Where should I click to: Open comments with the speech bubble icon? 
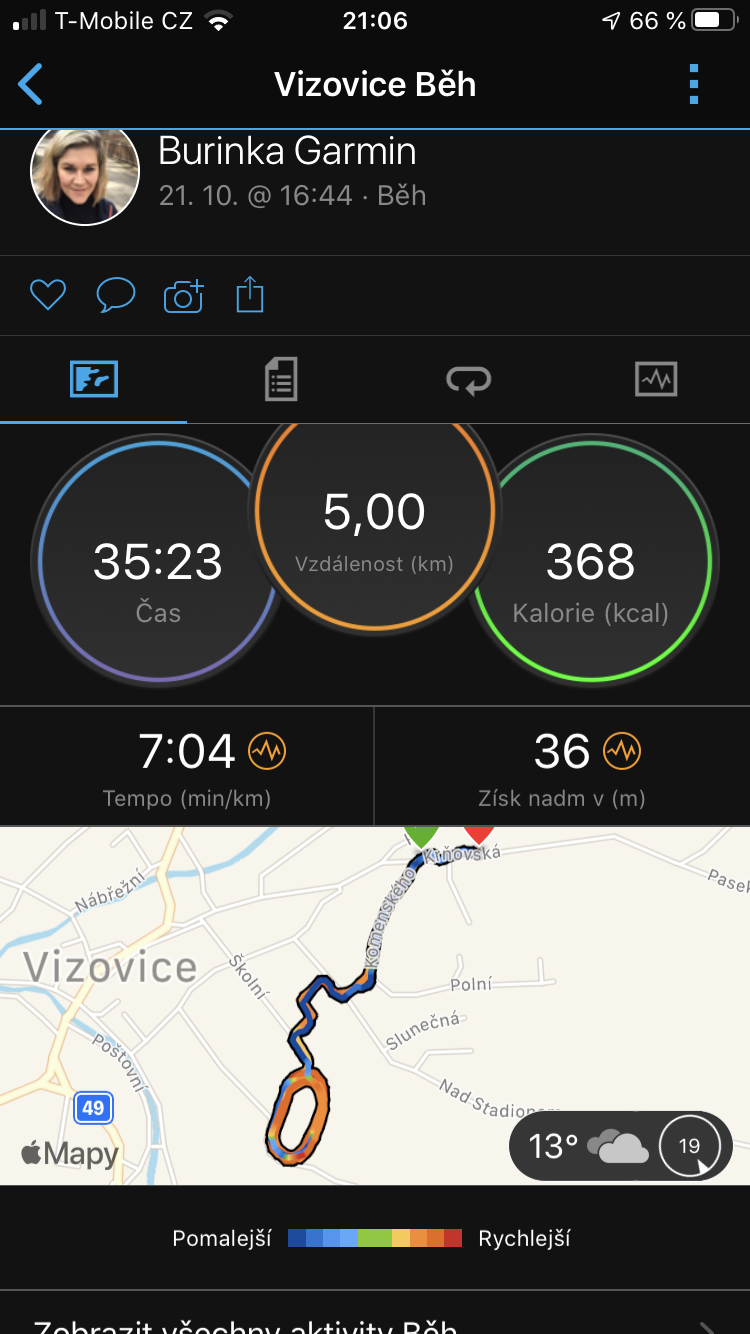(115, 295)
